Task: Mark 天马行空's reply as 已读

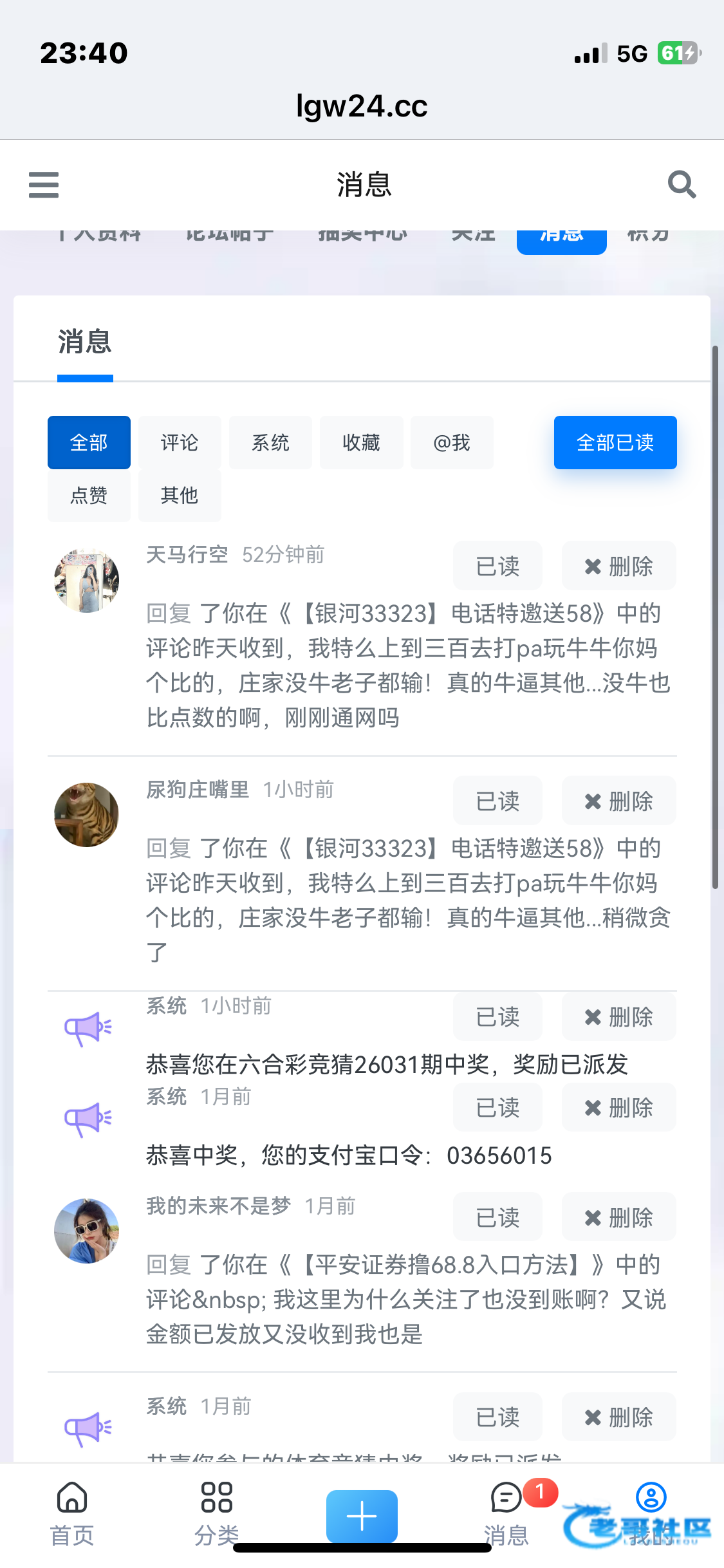Action: click(x=497, y=566)
